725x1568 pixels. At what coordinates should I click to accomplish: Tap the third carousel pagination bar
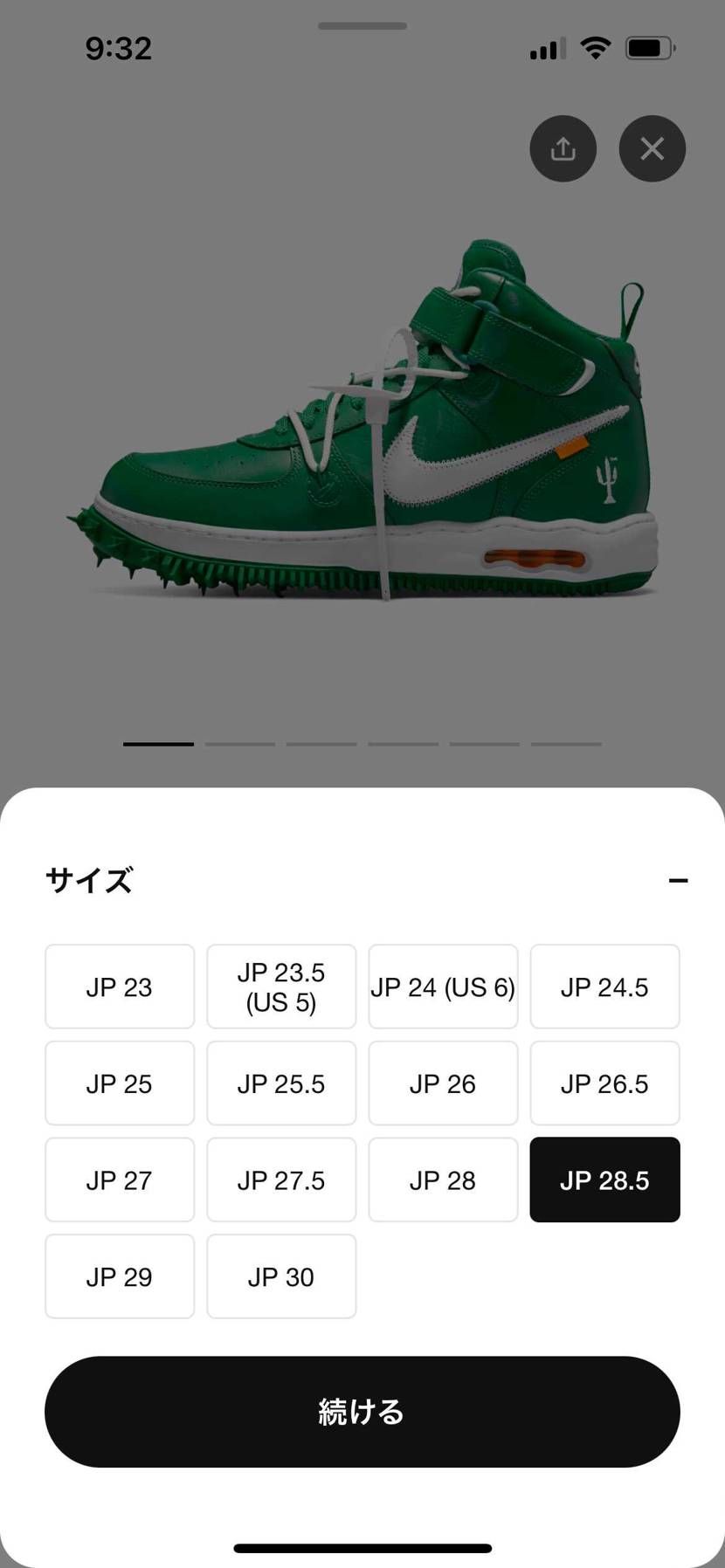pyautogui.click(x=321, y=744)
